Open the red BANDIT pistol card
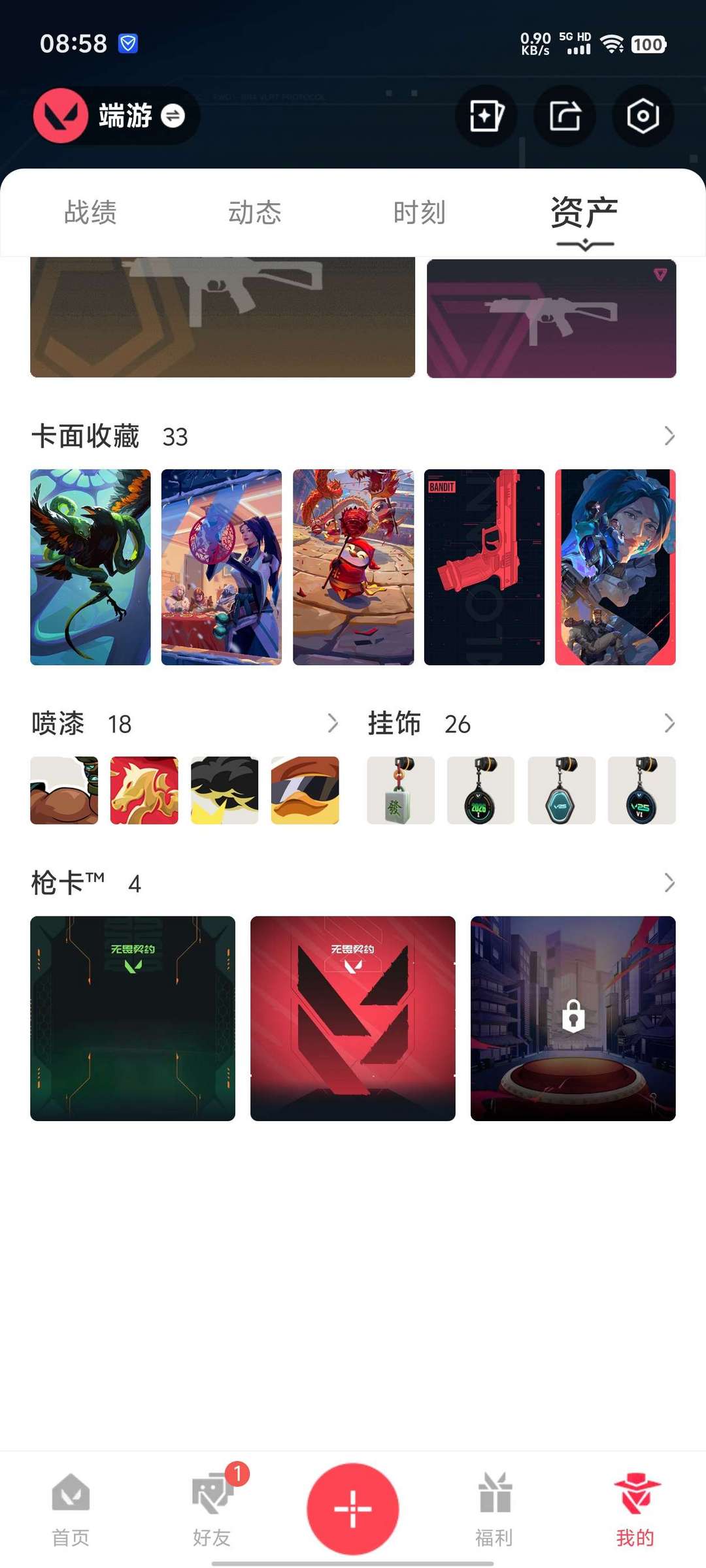 (484, 567)
